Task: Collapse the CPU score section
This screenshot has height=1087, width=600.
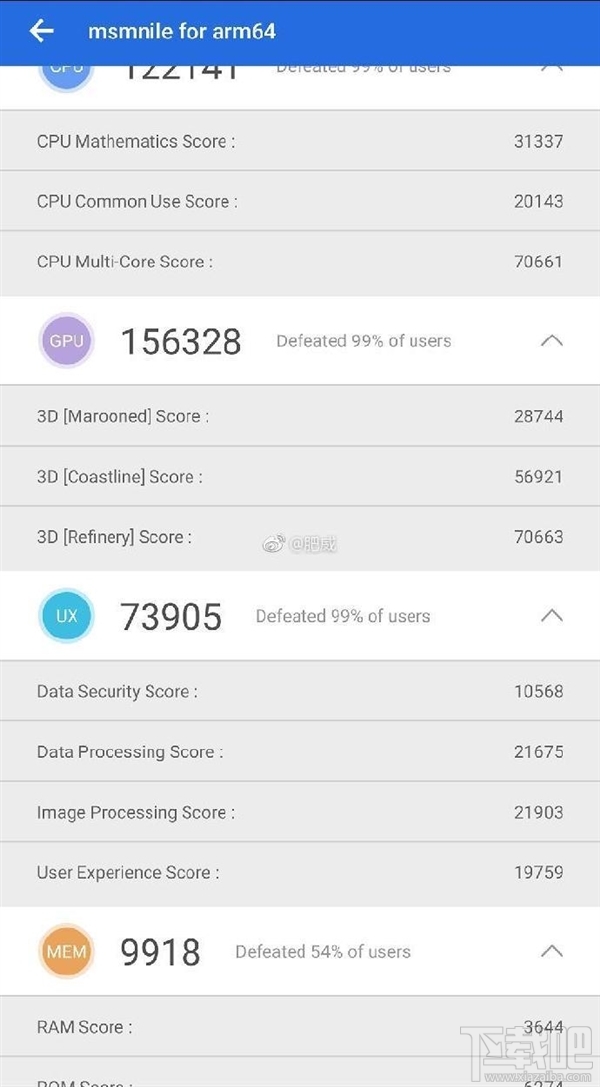Action: coord(551,67)
